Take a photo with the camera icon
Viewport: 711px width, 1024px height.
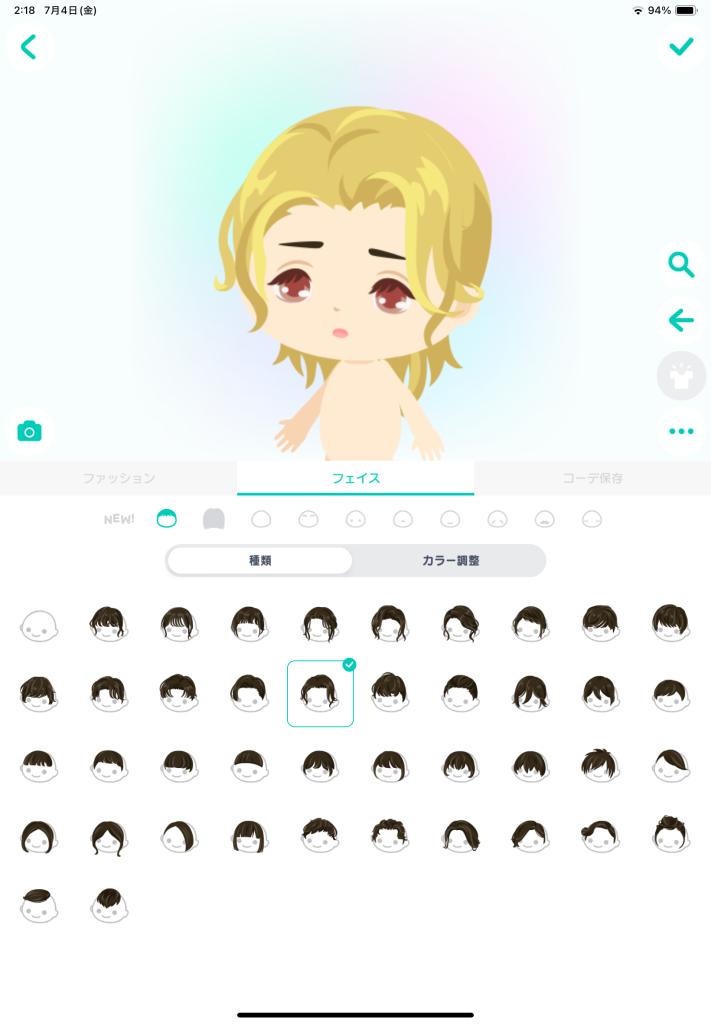pos(30,431)
